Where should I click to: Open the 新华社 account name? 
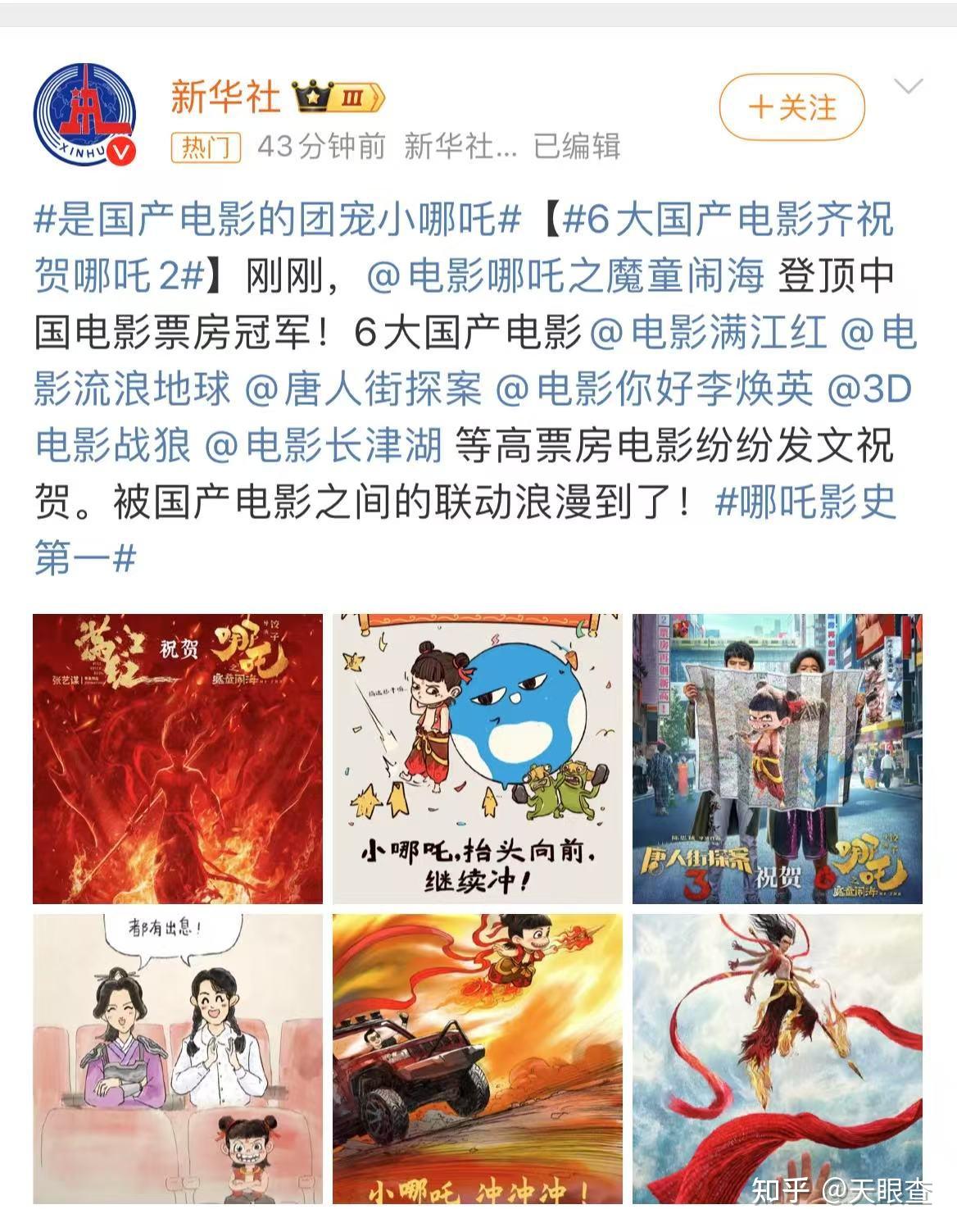[225, 97]
